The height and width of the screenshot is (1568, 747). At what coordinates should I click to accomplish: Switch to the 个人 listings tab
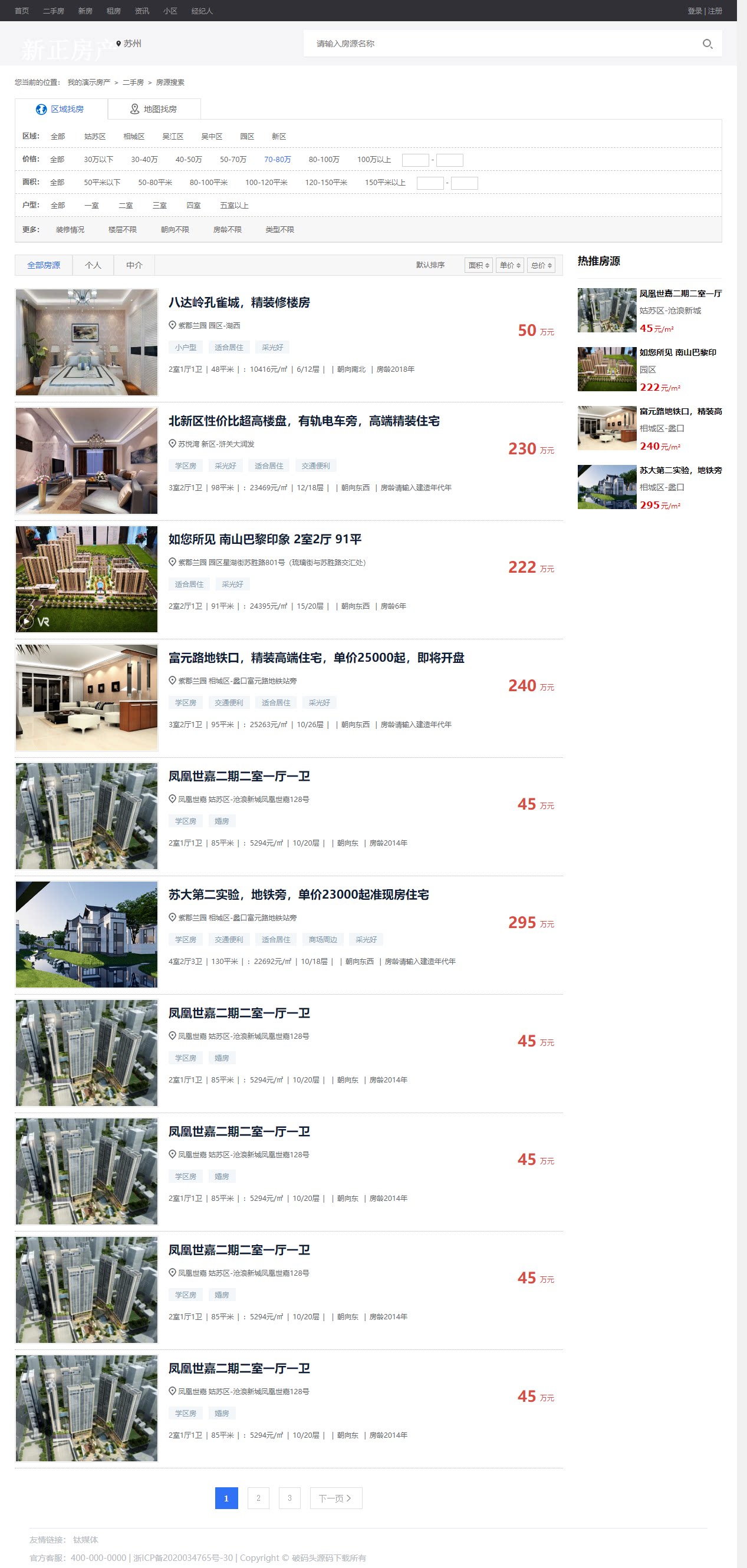(93, 265)
